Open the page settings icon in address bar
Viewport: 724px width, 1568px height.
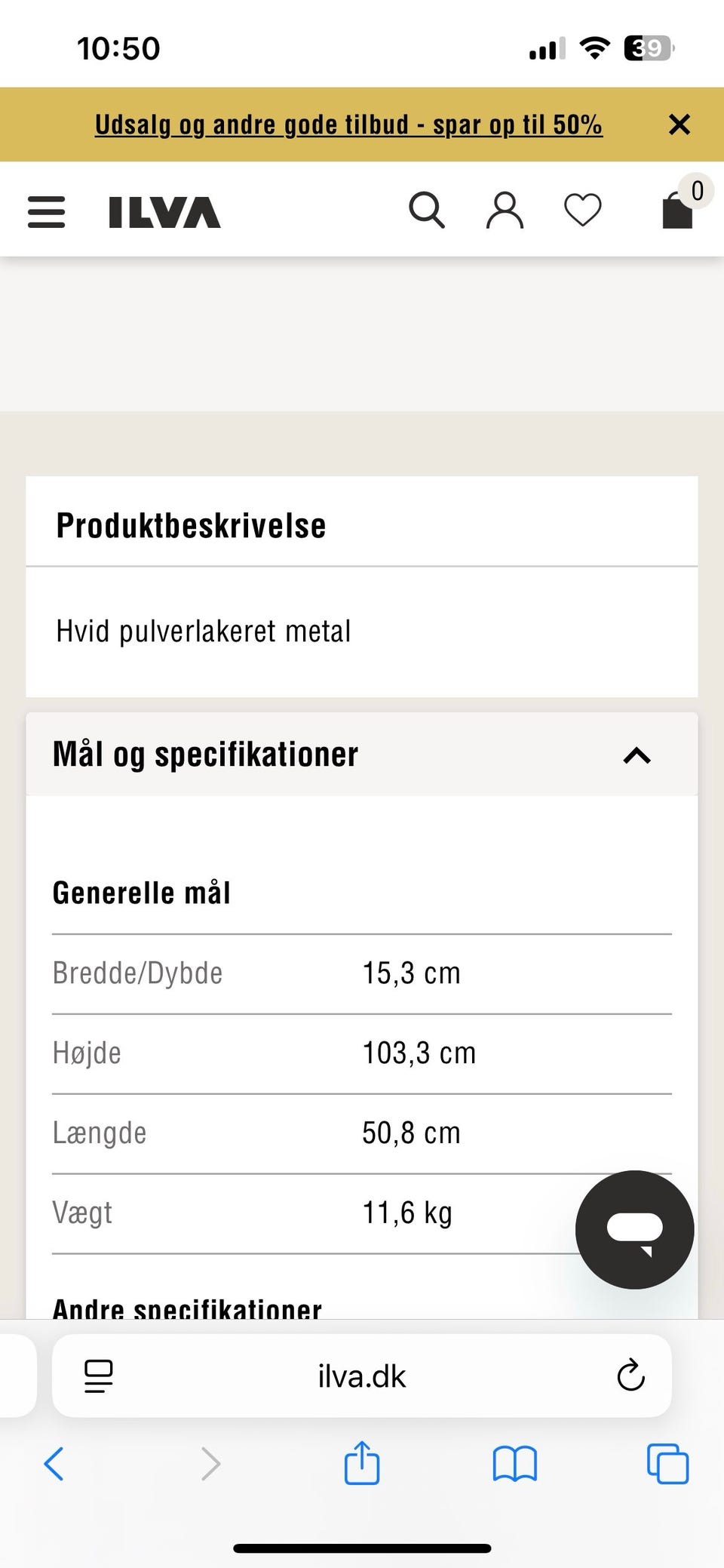tap(97, 1376)
